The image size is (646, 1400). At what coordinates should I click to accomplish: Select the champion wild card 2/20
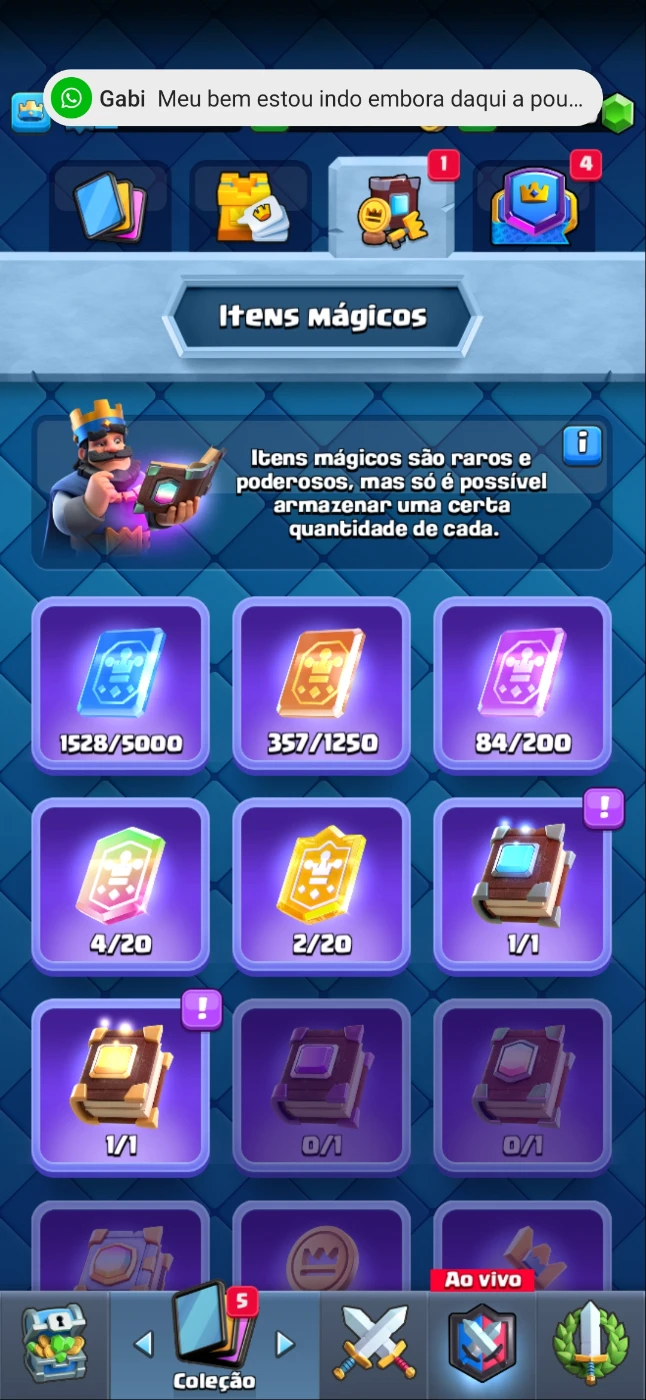(321, 886)
